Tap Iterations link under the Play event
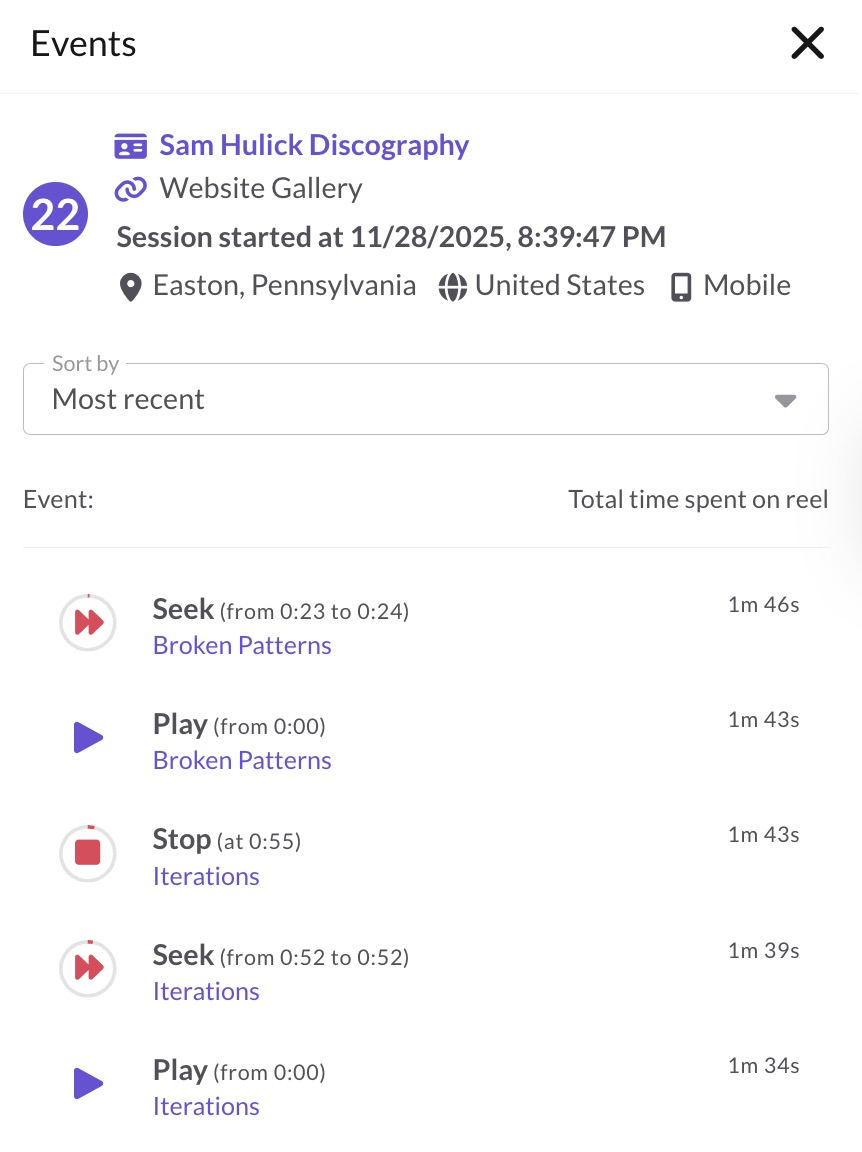The height and width of the screenshot is (1152, 862). tap(206, 1107)
